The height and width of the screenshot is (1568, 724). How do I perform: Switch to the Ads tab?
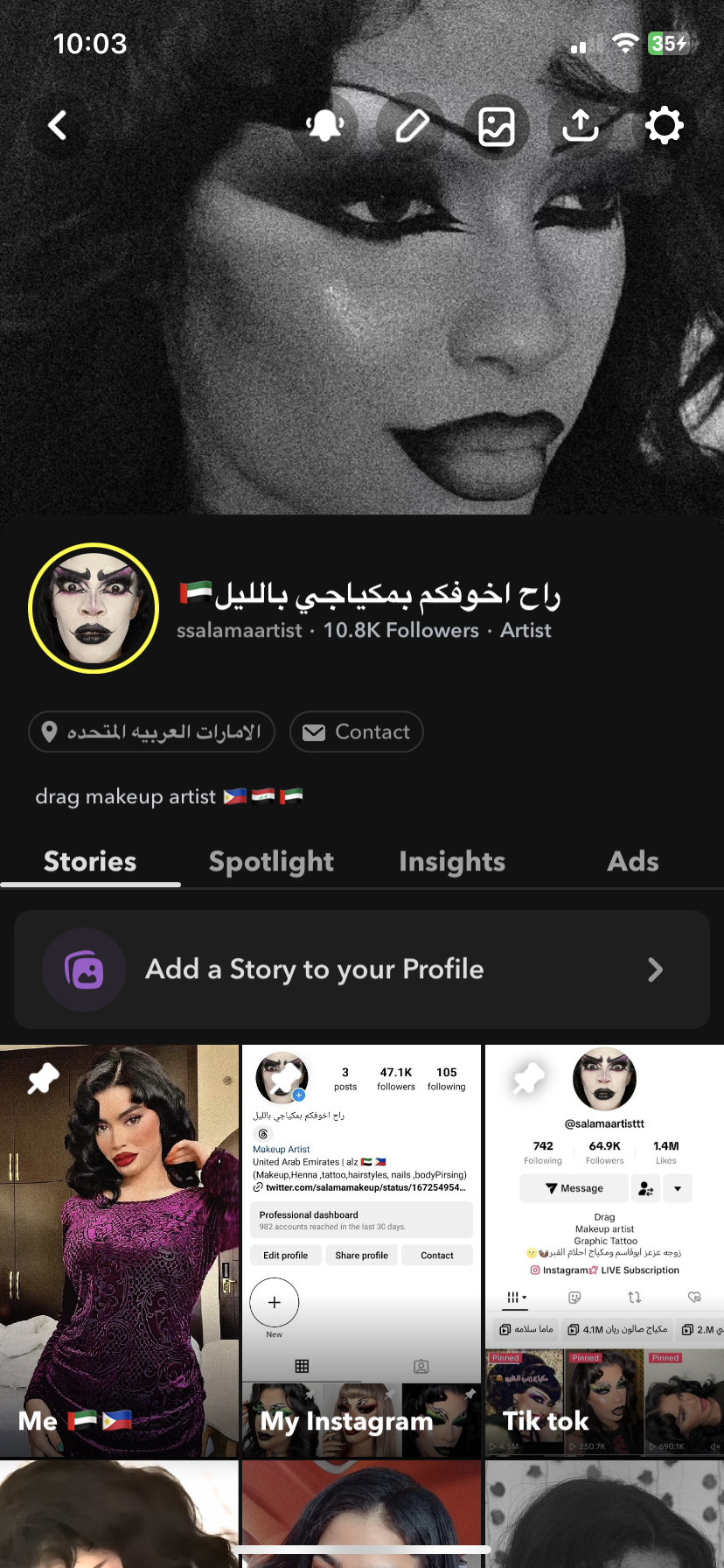pos(633,861)
